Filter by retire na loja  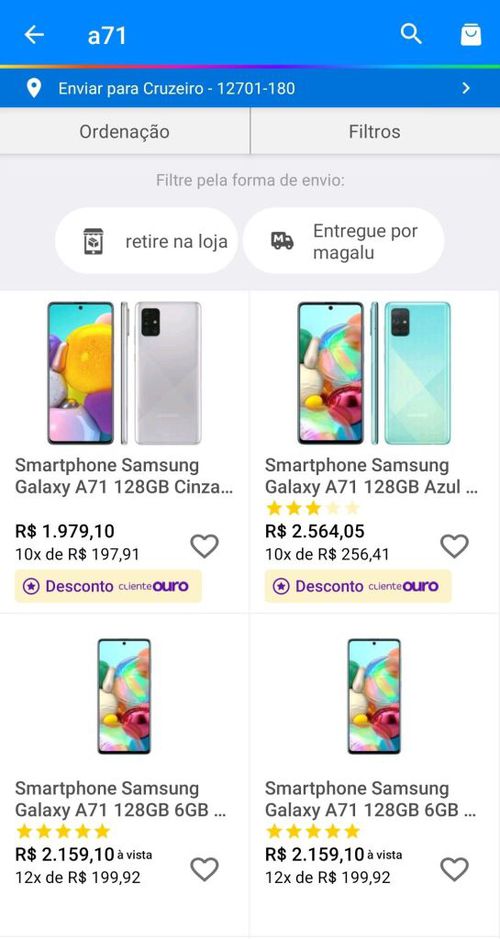147,241
